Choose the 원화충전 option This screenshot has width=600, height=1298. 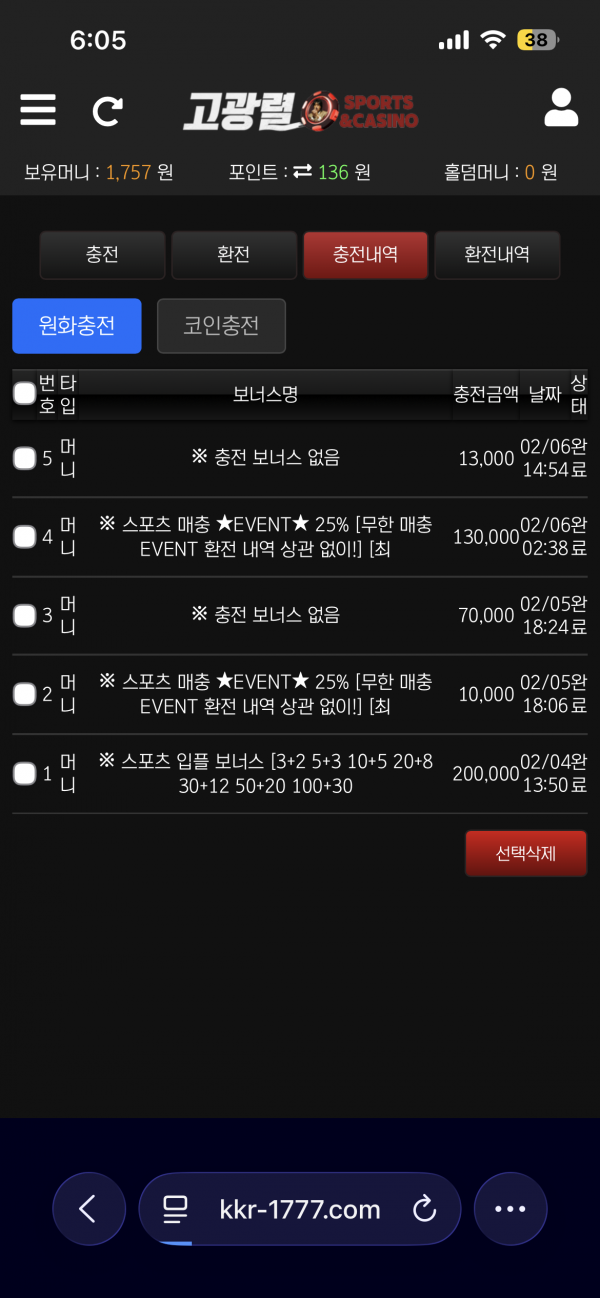77,326
